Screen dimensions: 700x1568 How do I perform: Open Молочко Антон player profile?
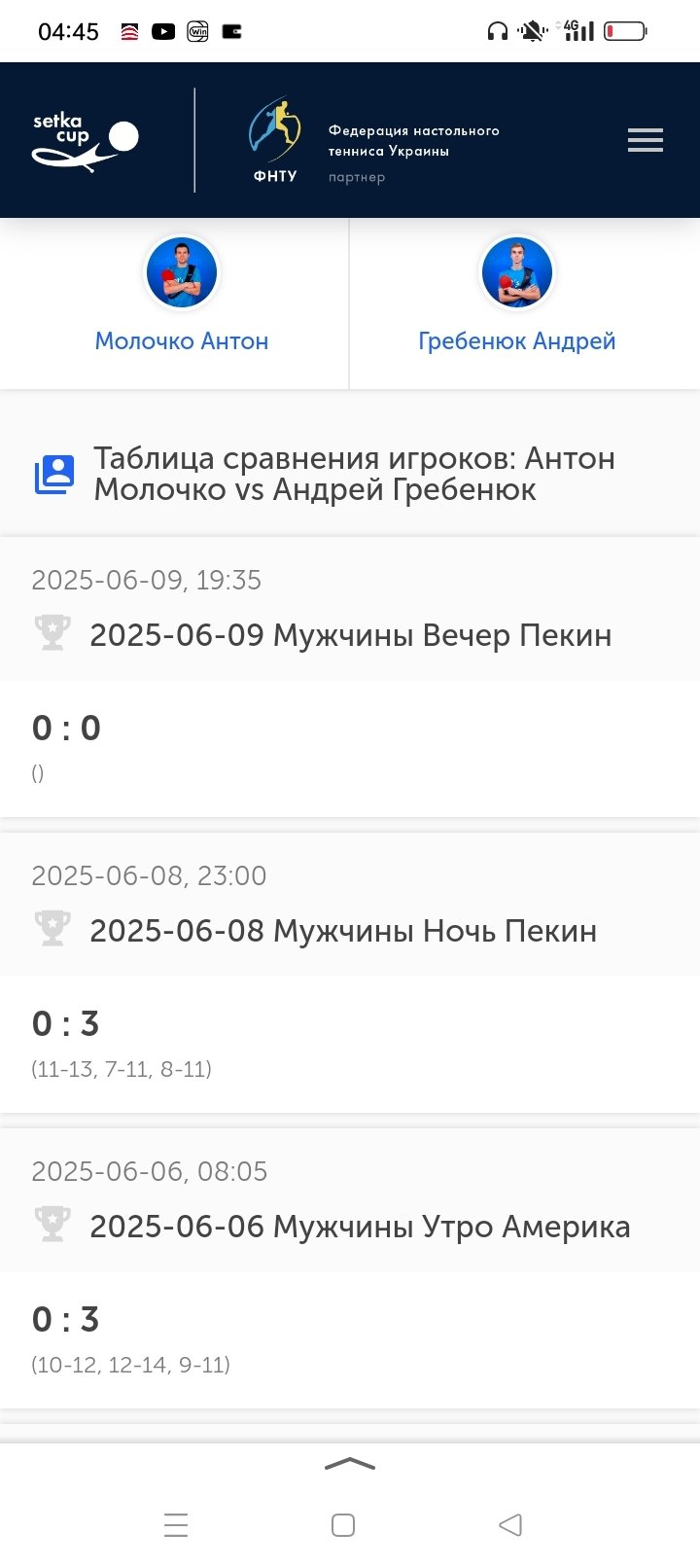tap(182, 340)
